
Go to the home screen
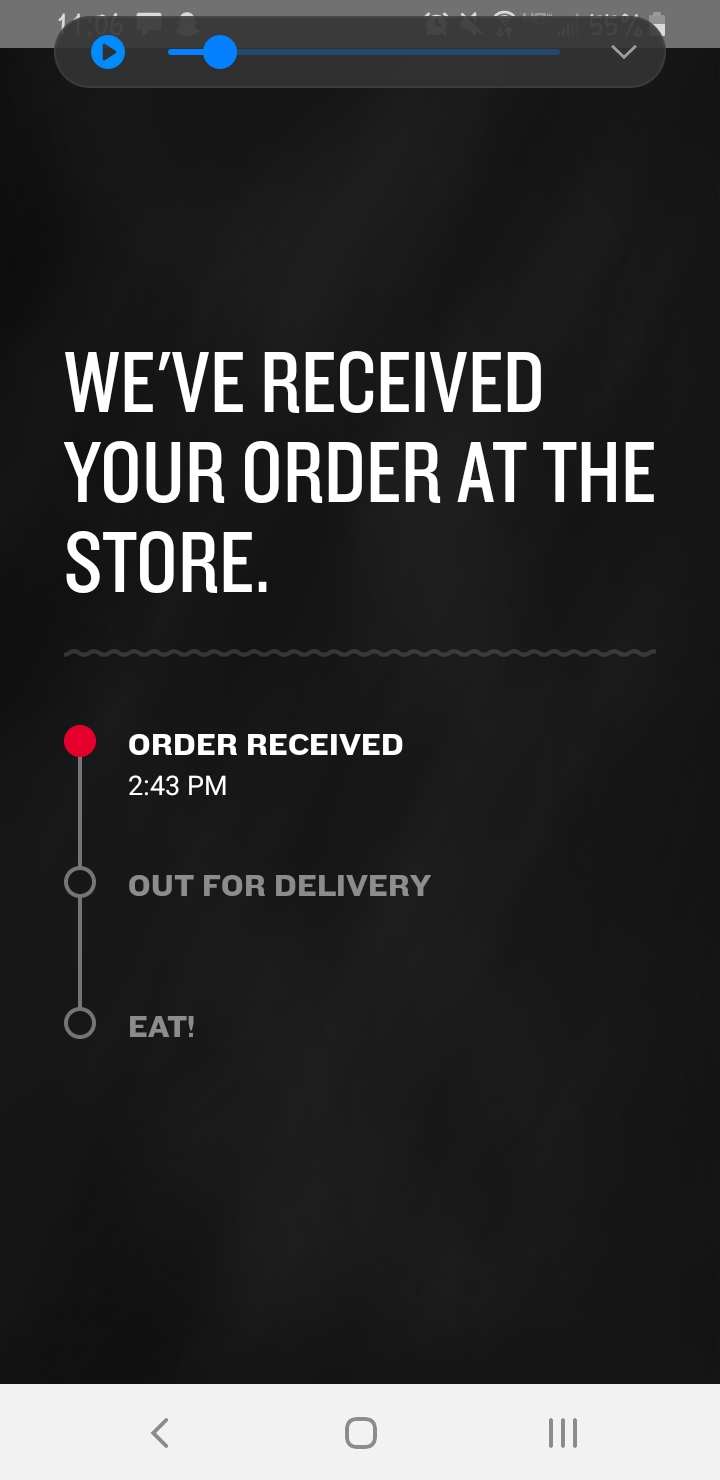click(x=360, y=1432)
